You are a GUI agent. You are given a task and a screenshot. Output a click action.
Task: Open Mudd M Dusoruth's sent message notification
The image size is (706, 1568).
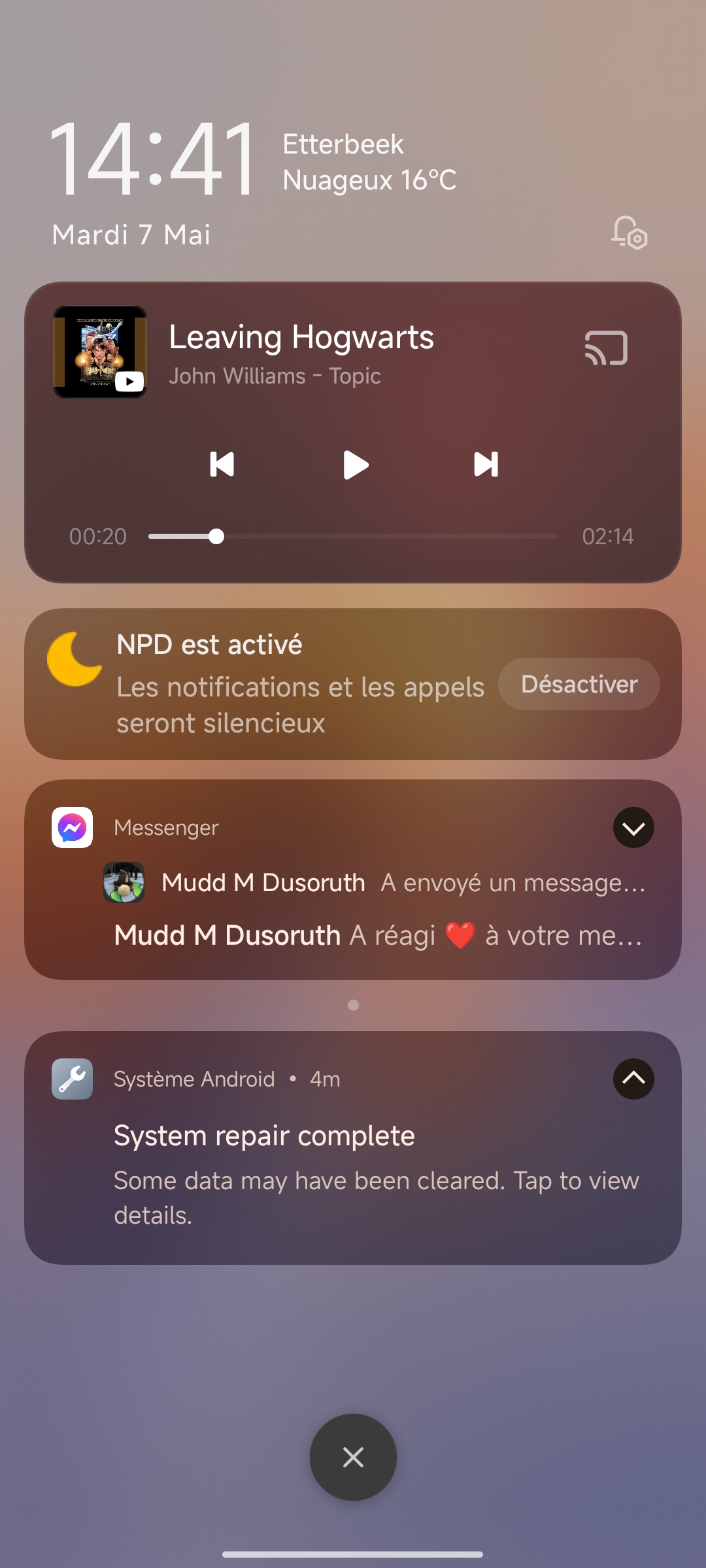[375, 883]
